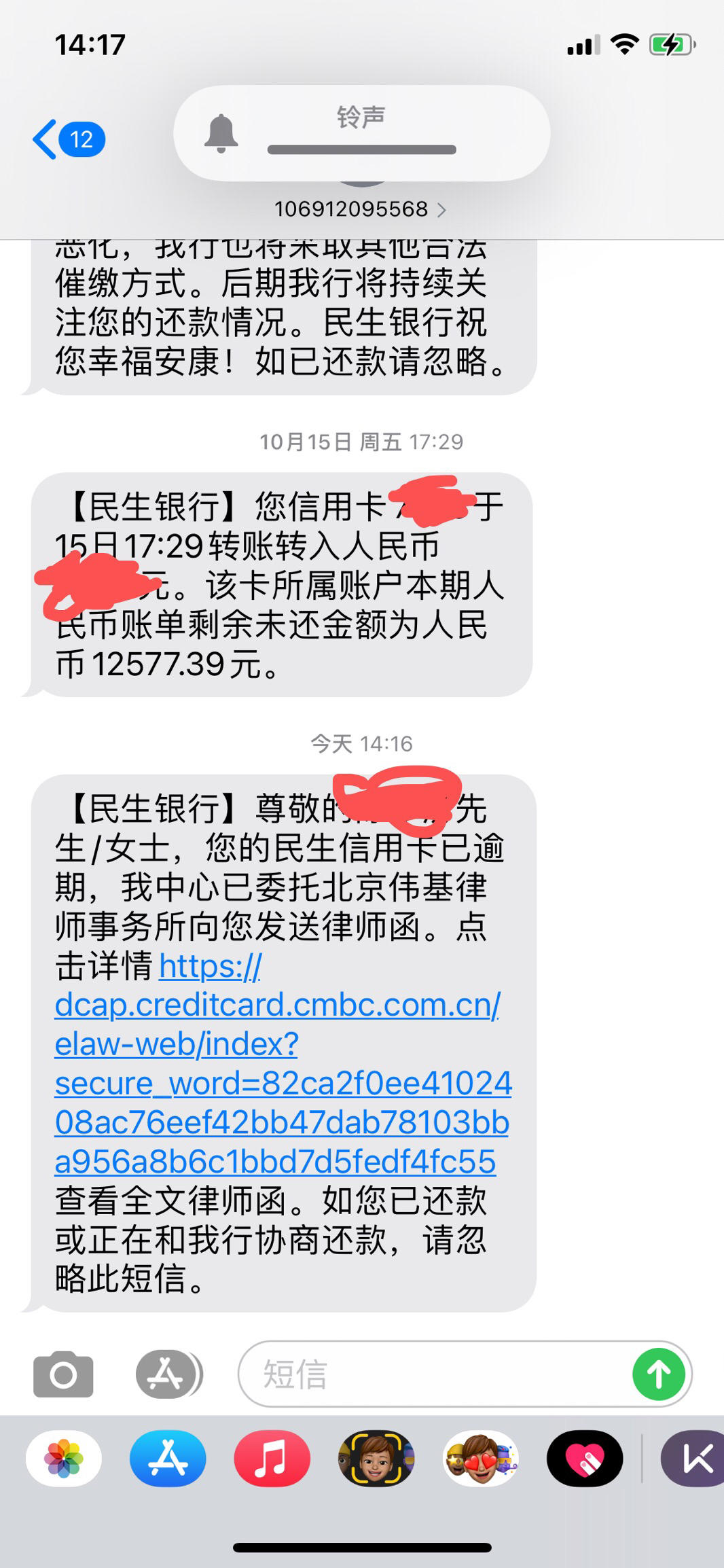Image resolution: width=724 pixels, height=1568 pixels.
Task: Tap the green send arrow button
Action: click(x=658, y=1374)
